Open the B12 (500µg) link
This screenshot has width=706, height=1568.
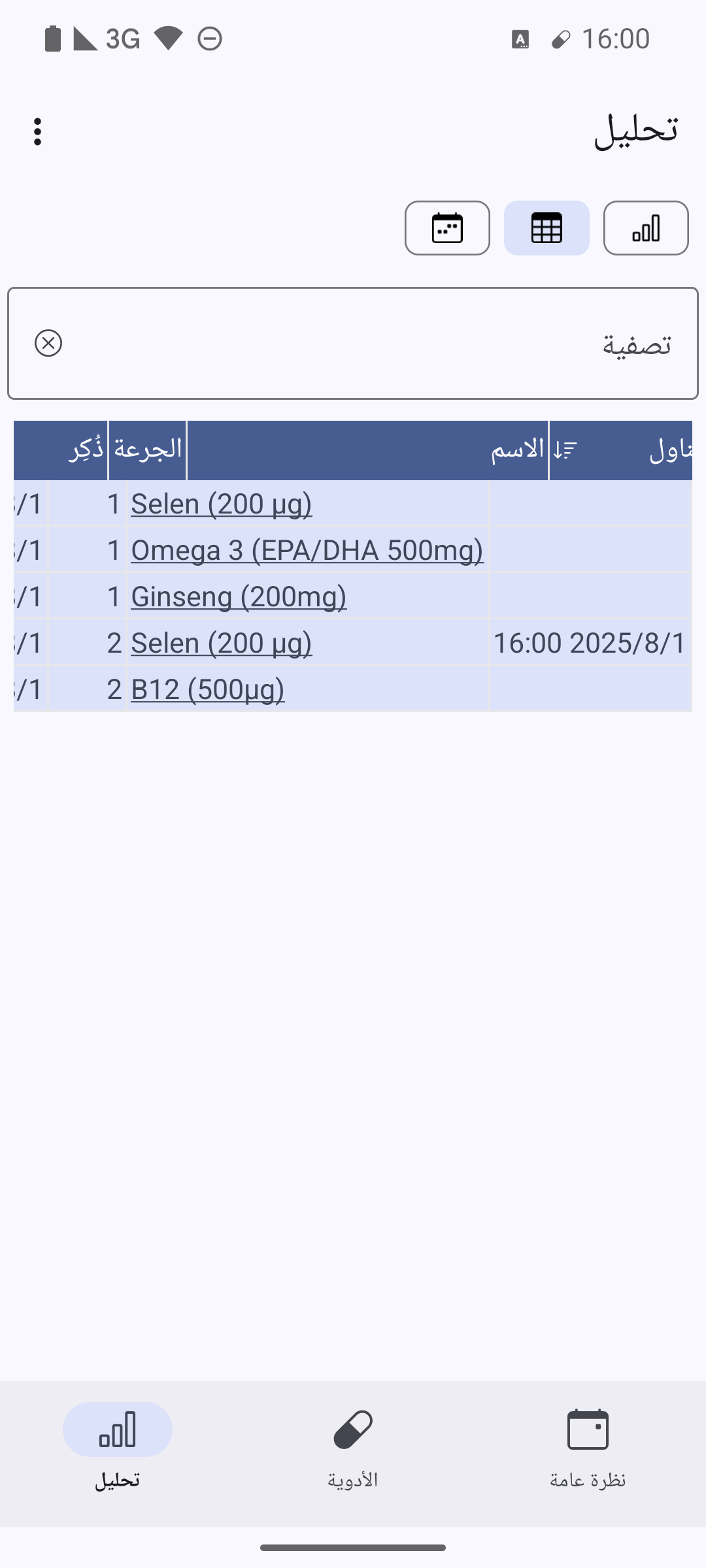(208, 689)
